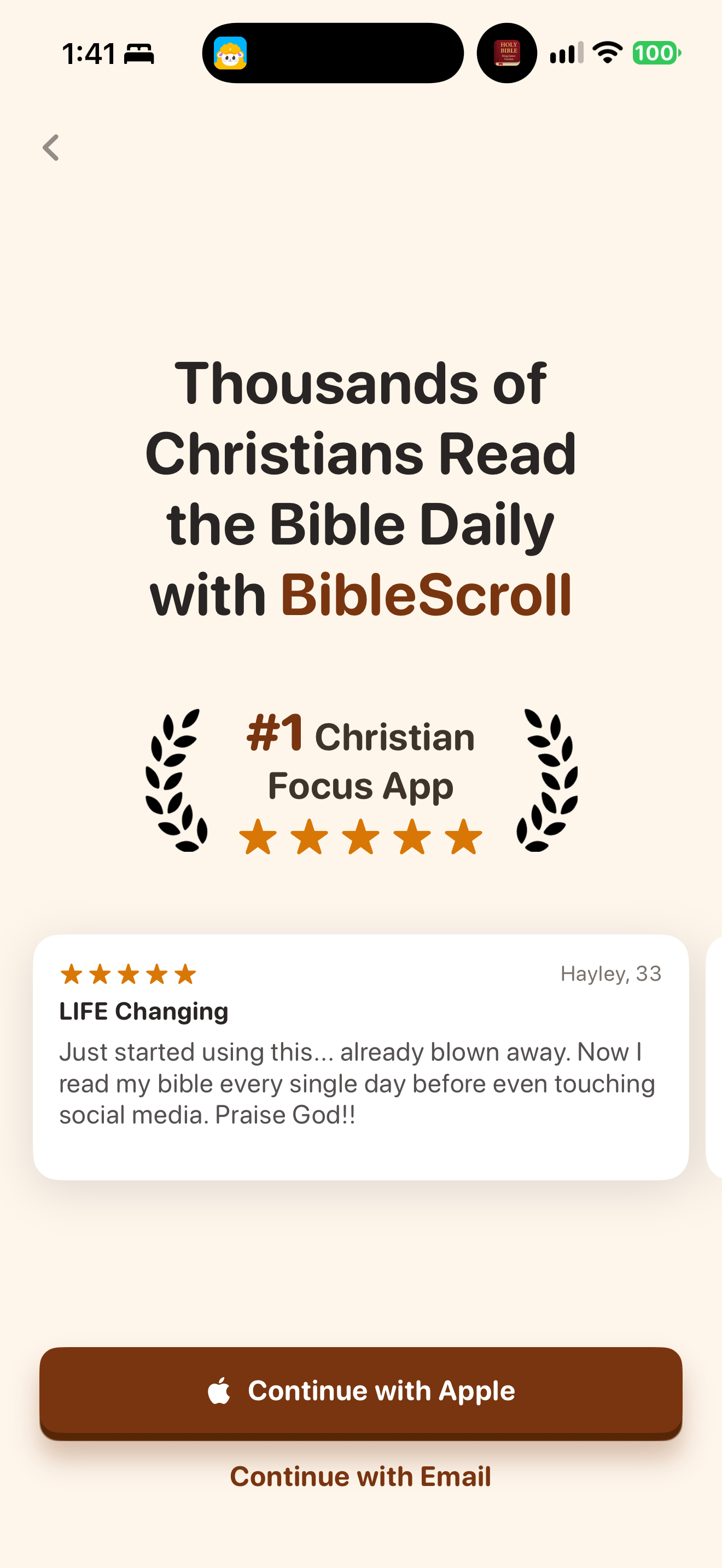Viewport: 722px width, 1568px height.
Task: Choose Continue with Email
Action: point(360,1477)
